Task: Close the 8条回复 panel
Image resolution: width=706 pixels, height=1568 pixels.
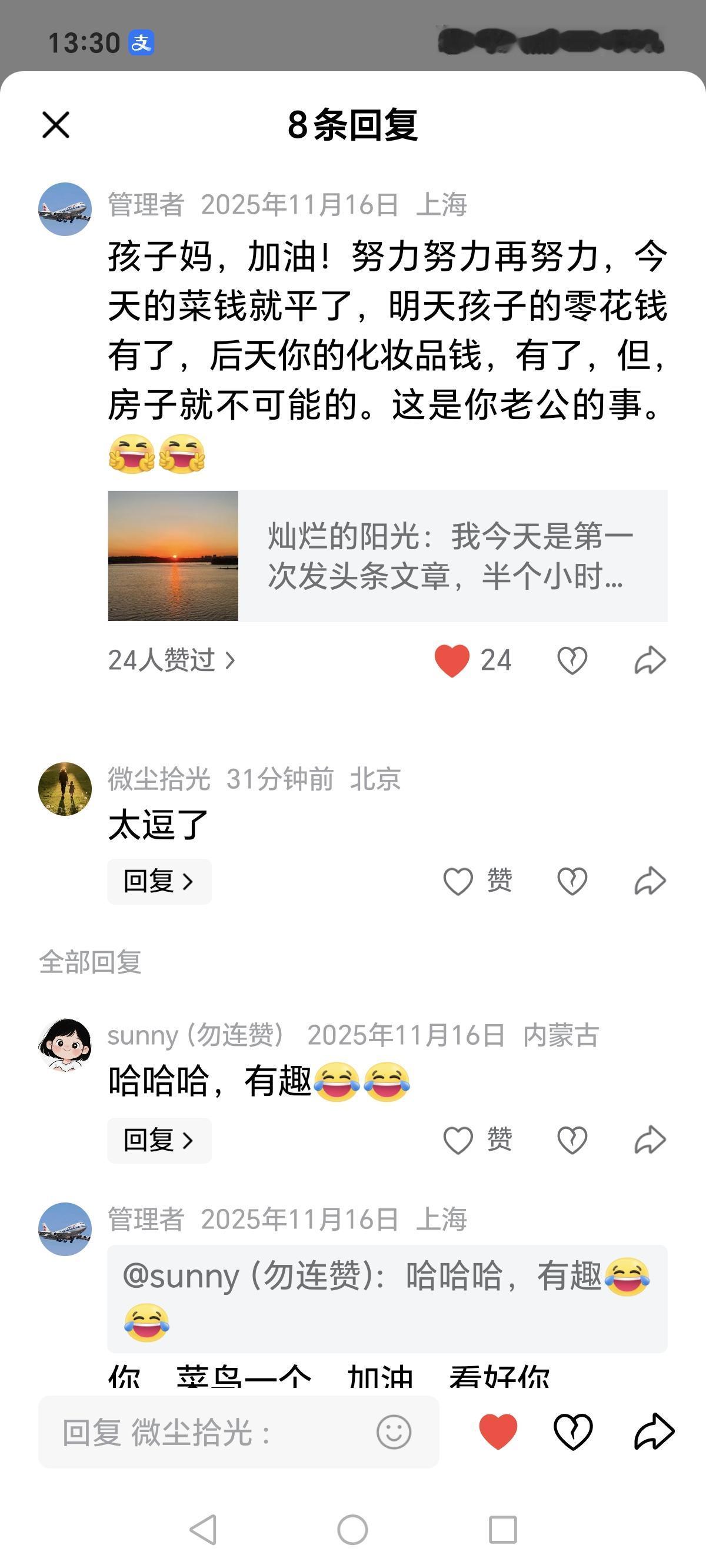Action: coord(57,125)
